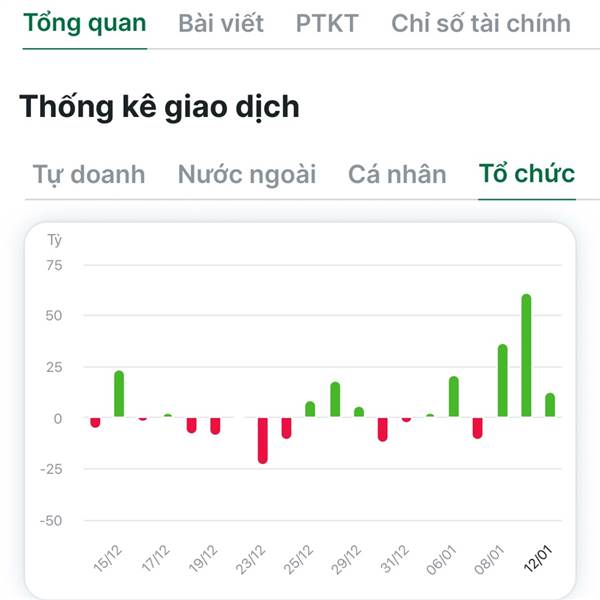Switch to the Bài viết tab
This screenshot has width=600, height=600.
[x=221, y=23]
